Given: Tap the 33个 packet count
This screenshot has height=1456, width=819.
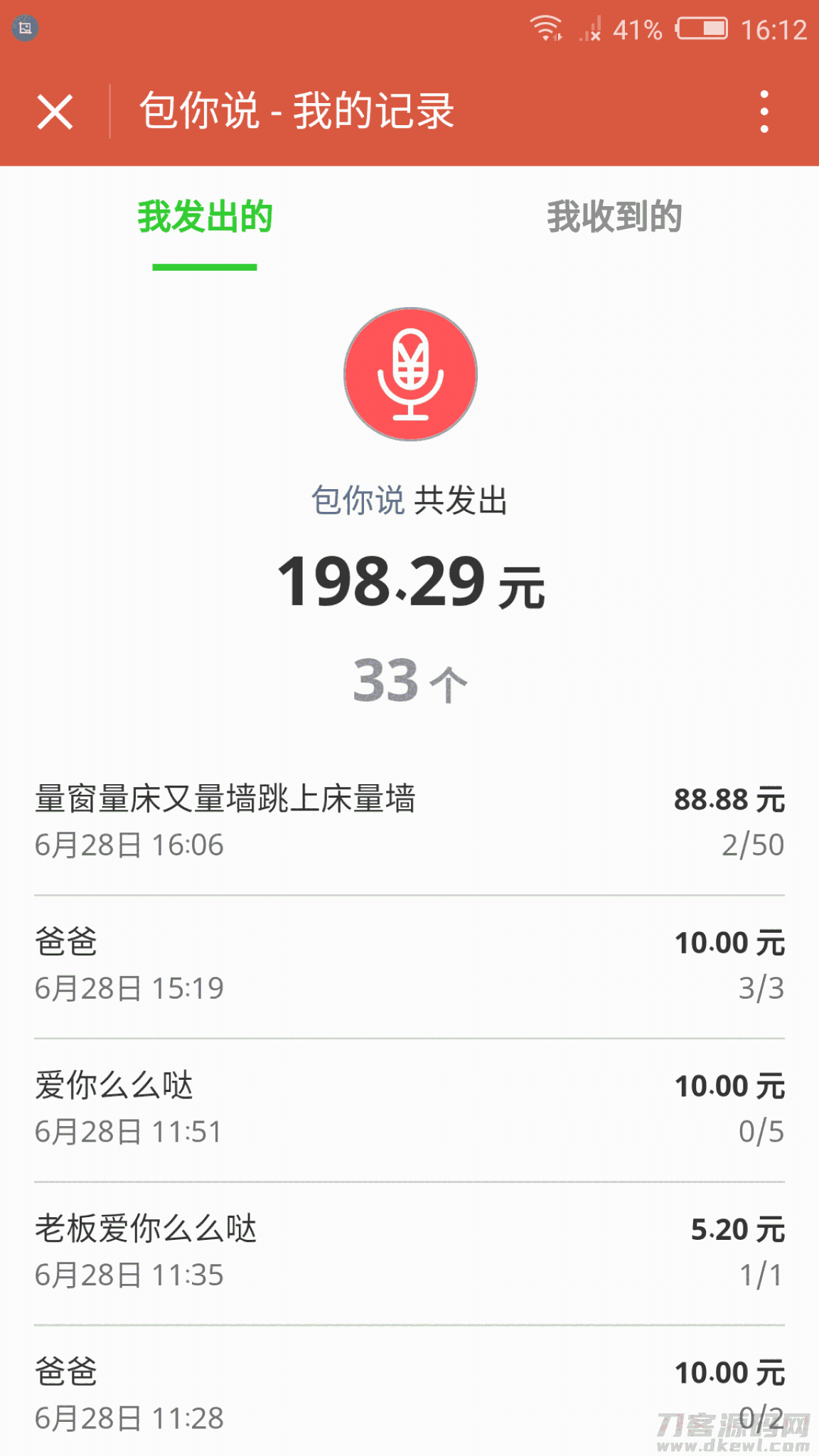Looking at the screenshot, I should [409, 680].
